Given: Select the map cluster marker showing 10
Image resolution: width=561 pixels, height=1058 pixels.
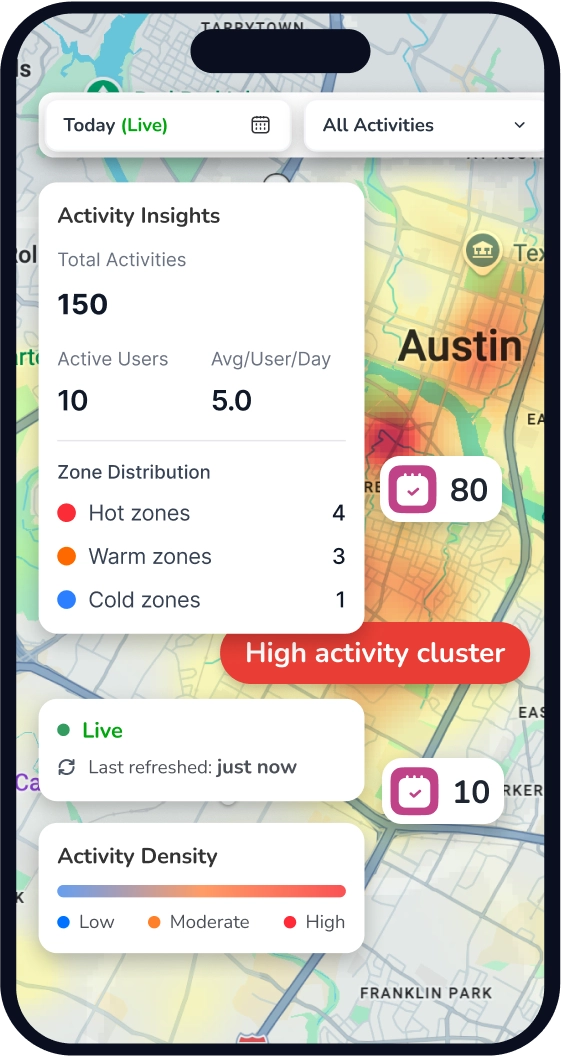Looking at the screenshot, I should pos(443,791).
